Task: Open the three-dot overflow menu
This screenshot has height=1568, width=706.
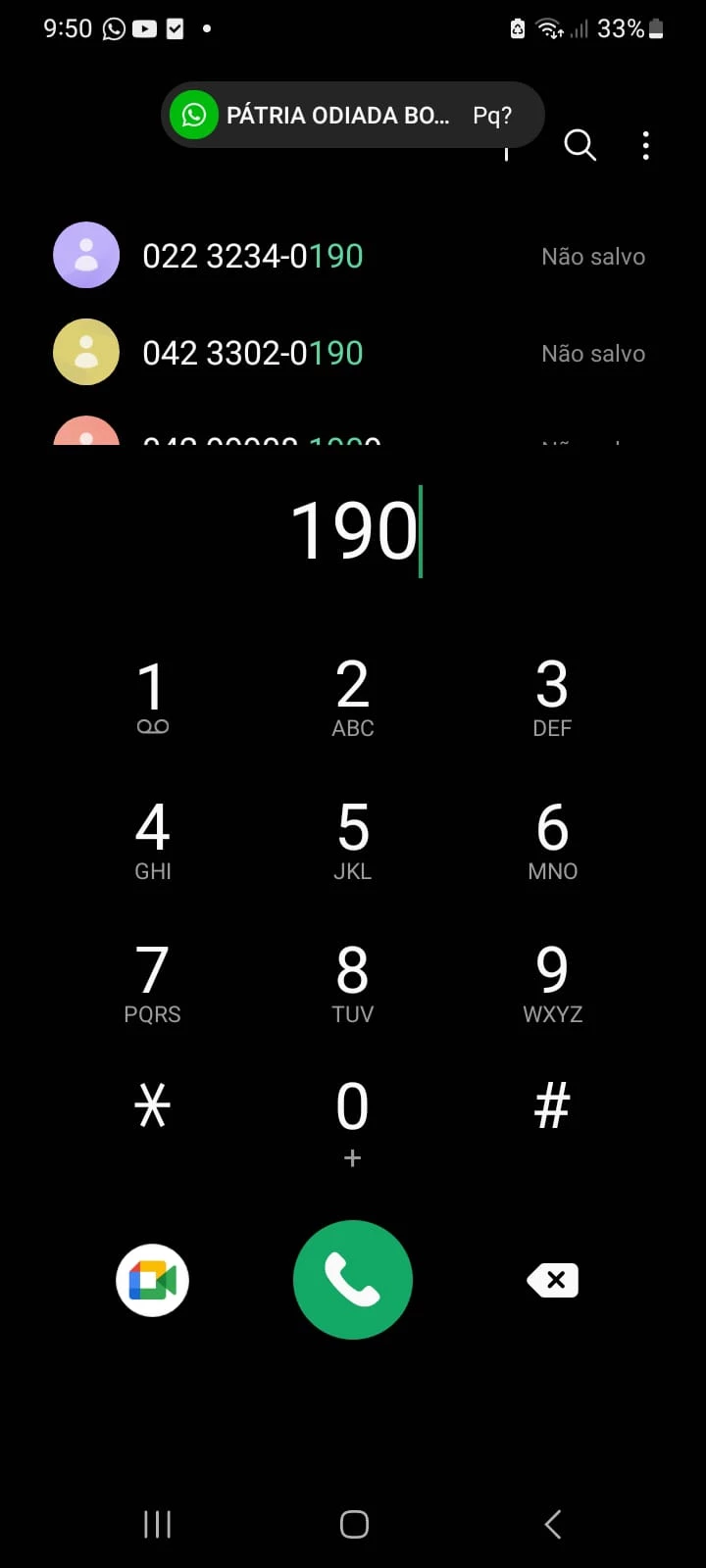Action: point(645,145)
